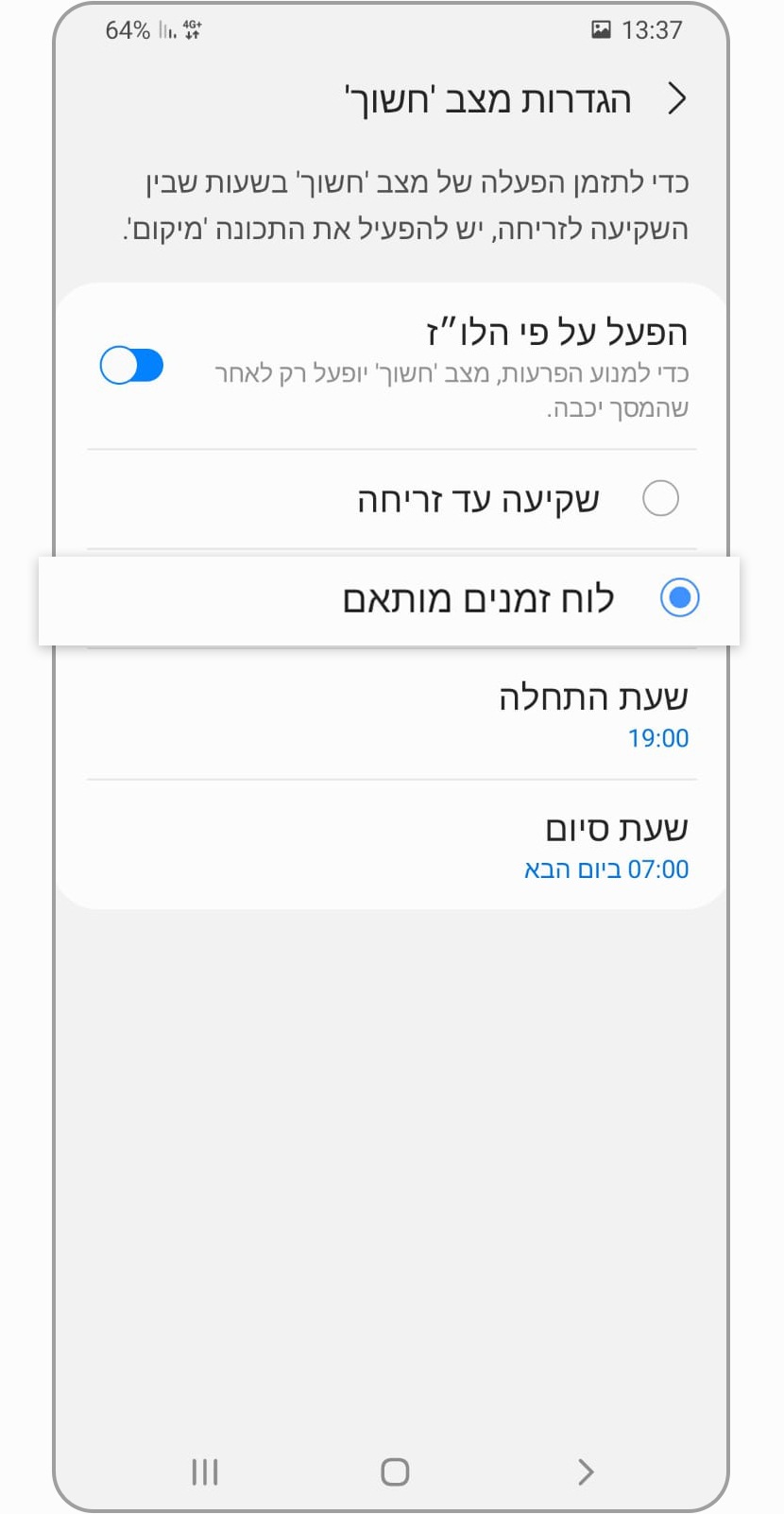The height and width of the screenshot is (1514, 784).
Task: Open שעת התחלה time setting
Action: click(593, 715)
